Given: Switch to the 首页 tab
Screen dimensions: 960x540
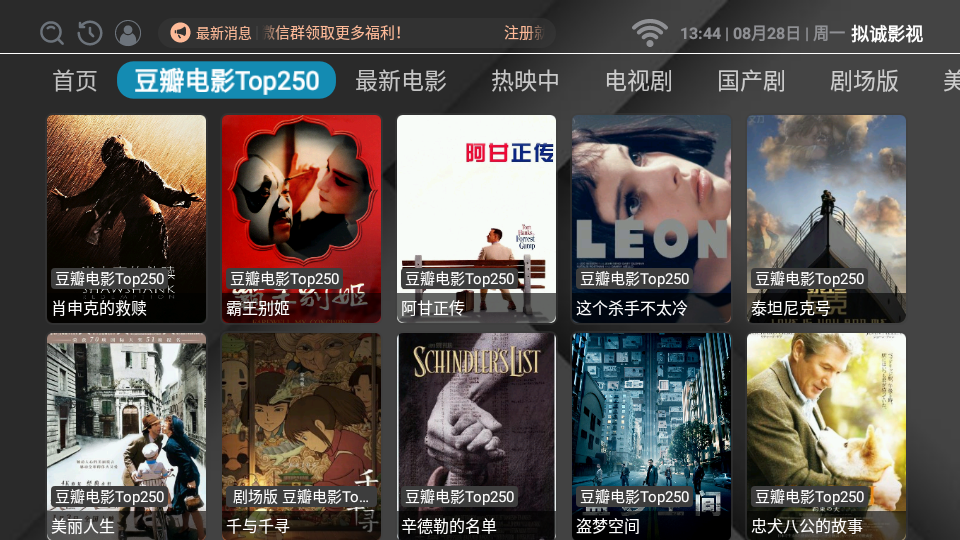Looking at the screenshot, I should tap(75, 81).
